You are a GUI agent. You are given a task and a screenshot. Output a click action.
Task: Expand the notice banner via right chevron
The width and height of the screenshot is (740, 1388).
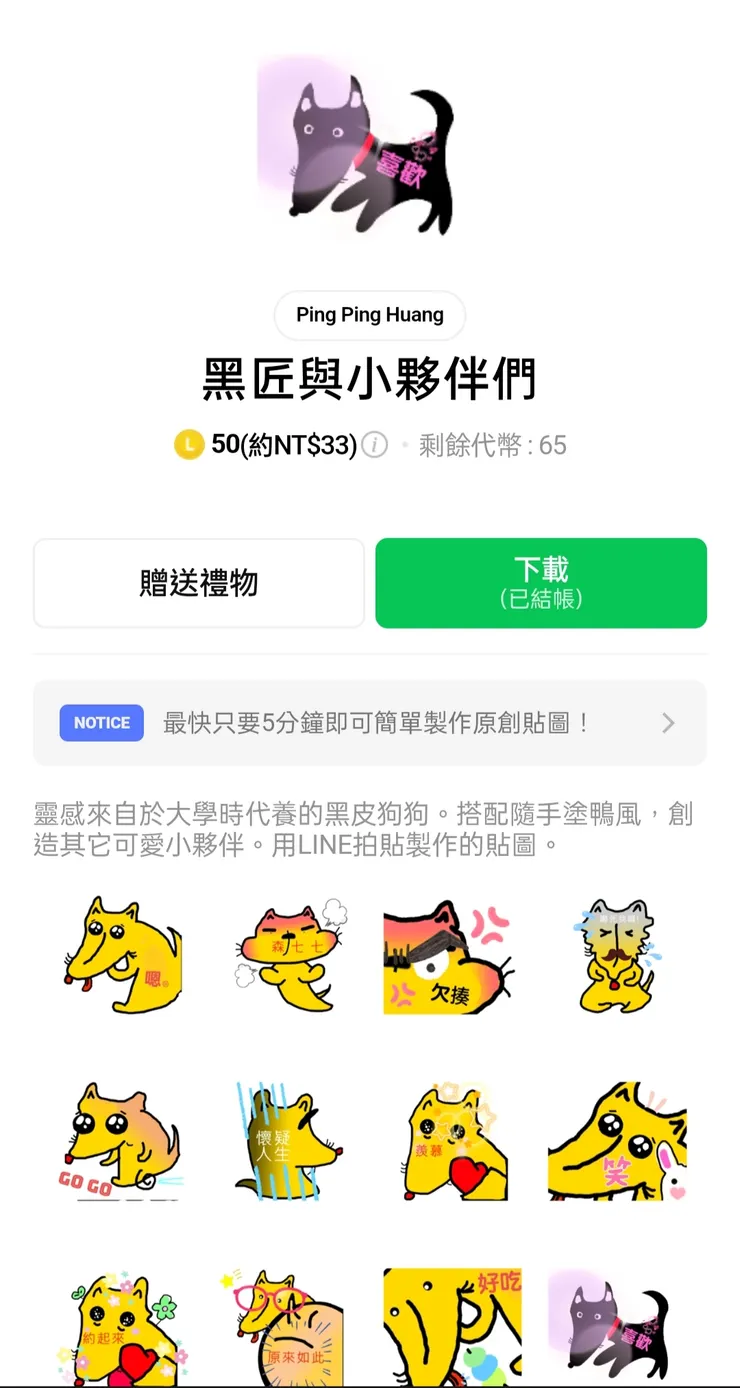668,722
